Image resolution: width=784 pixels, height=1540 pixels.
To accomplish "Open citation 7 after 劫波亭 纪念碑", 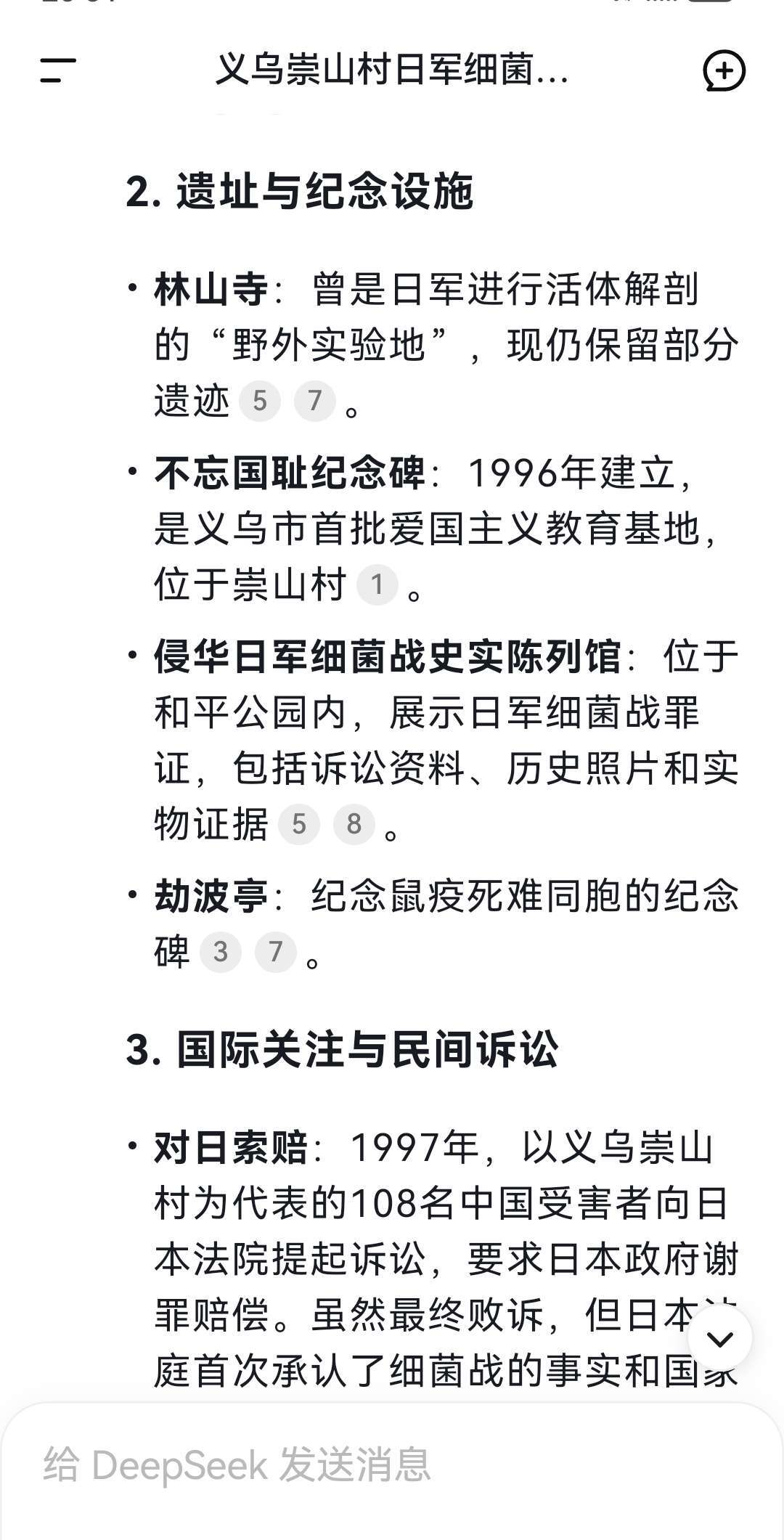I will tap(275, 951).
